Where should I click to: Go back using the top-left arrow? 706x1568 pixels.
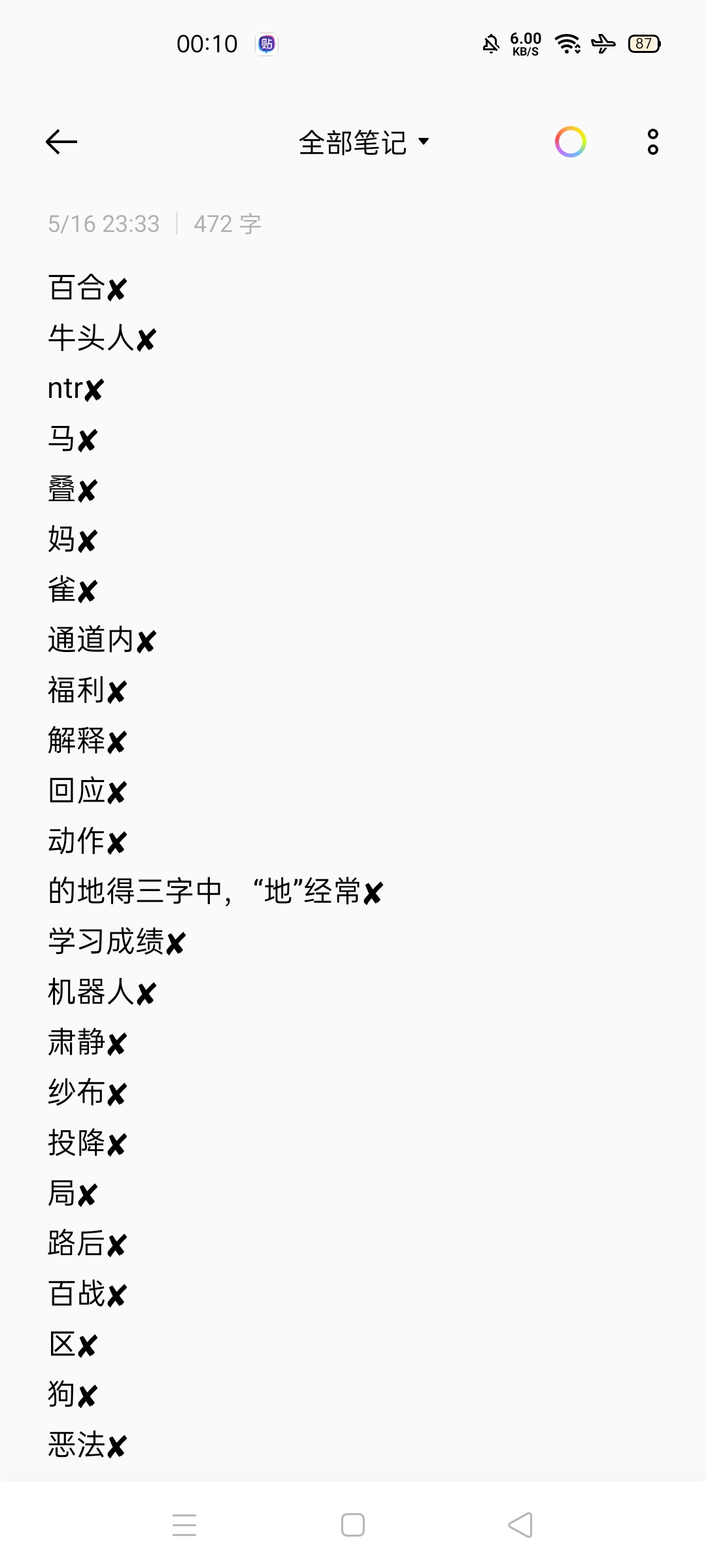(x=62, y=142)
